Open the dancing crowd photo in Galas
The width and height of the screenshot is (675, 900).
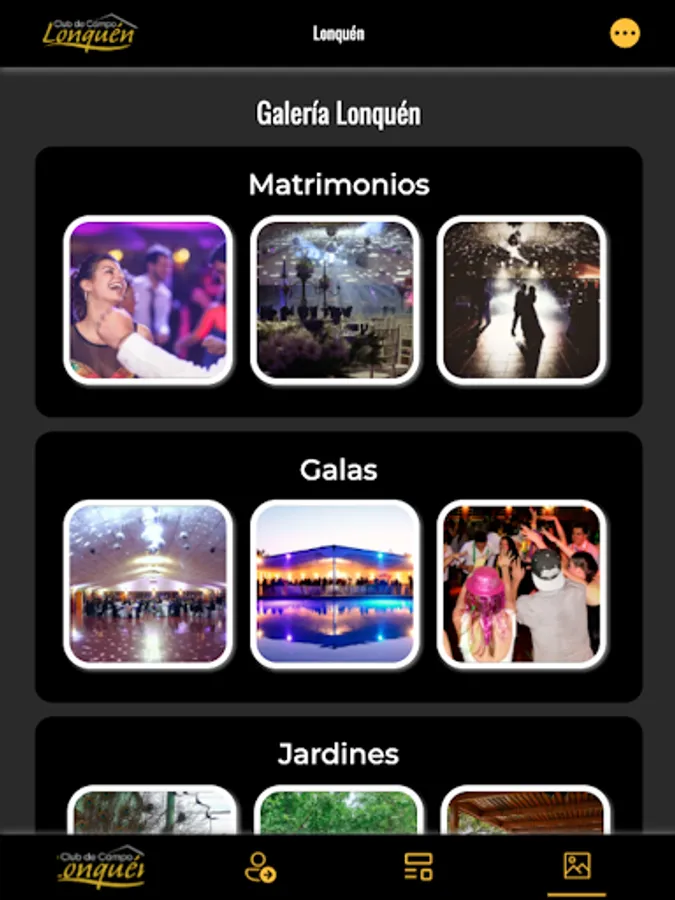pyautogui.click(x=522, y=584)
